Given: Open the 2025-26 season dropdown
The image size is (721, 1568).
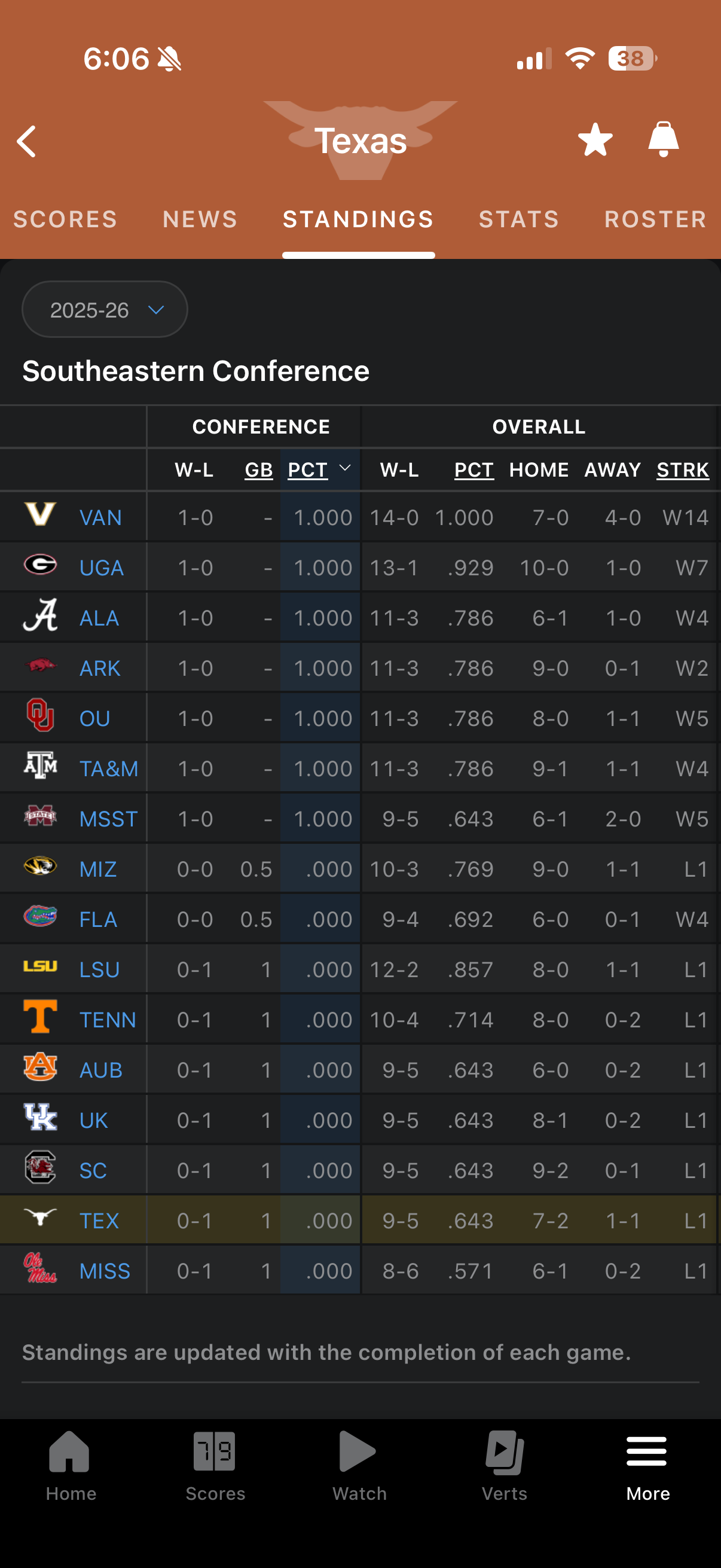Looking at the screenshot, I should 105,310.
